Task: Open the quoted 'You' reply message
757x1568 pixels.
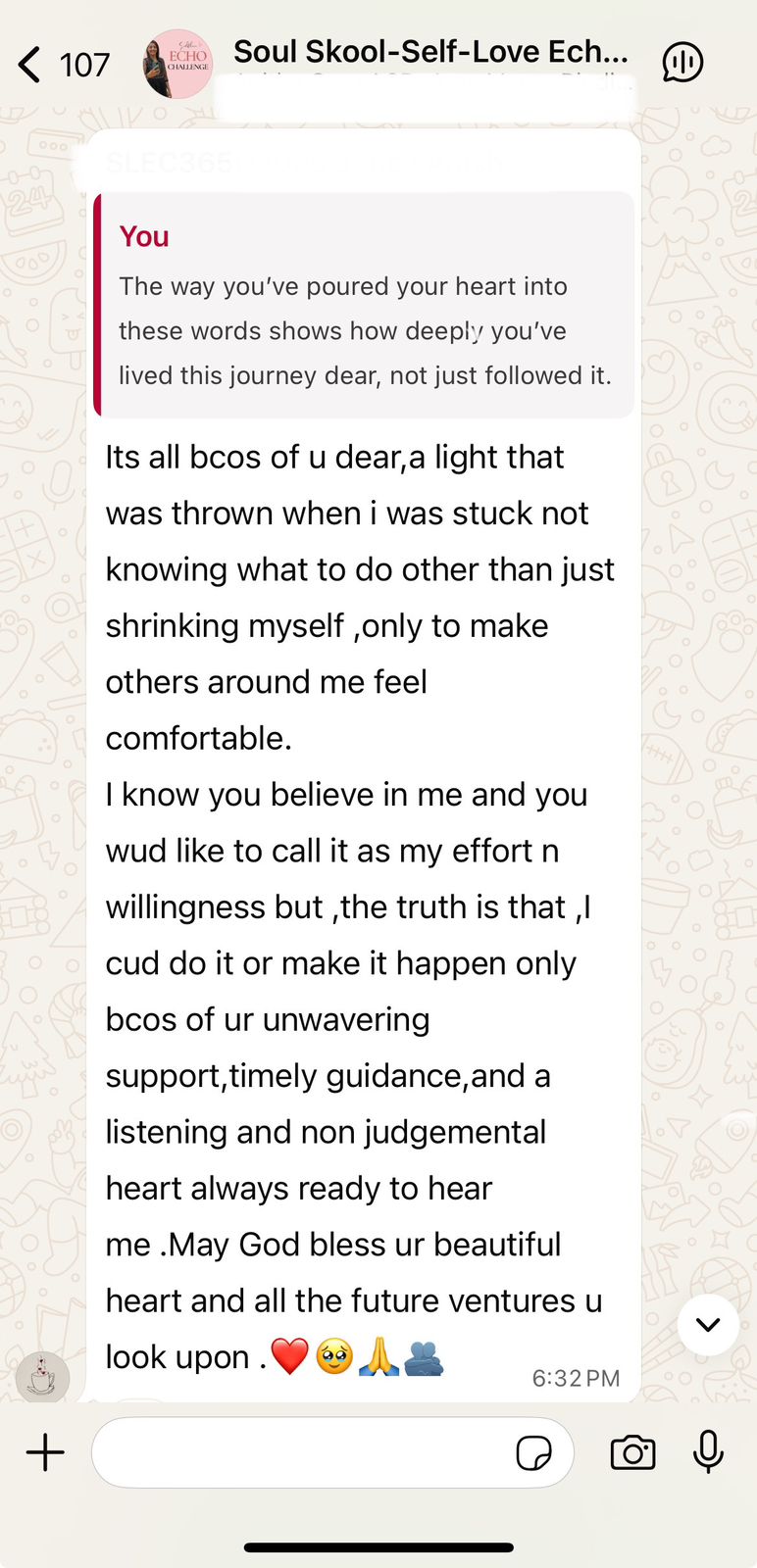Action: [x=363, y=306]
